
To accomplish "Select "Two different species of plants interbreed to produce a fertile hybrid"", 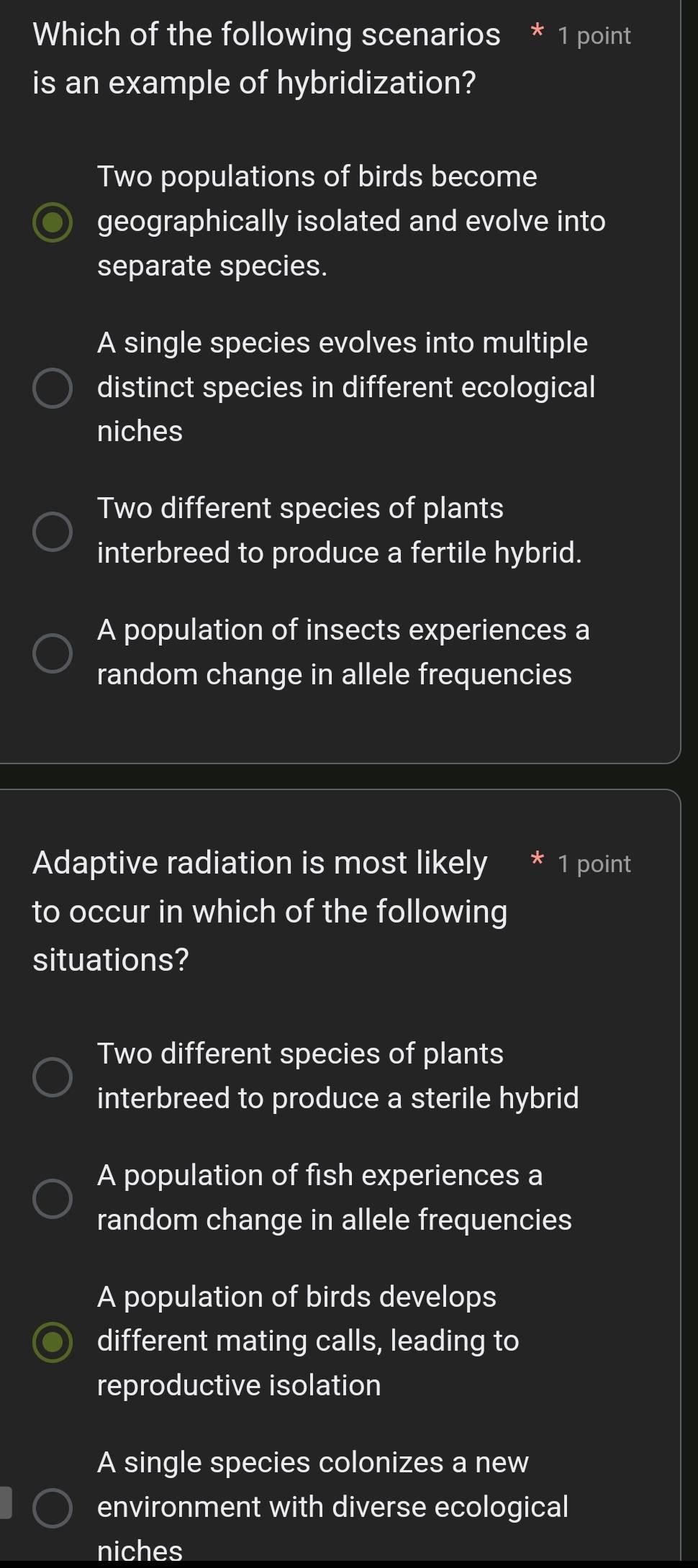I will (x=53, y=530).
